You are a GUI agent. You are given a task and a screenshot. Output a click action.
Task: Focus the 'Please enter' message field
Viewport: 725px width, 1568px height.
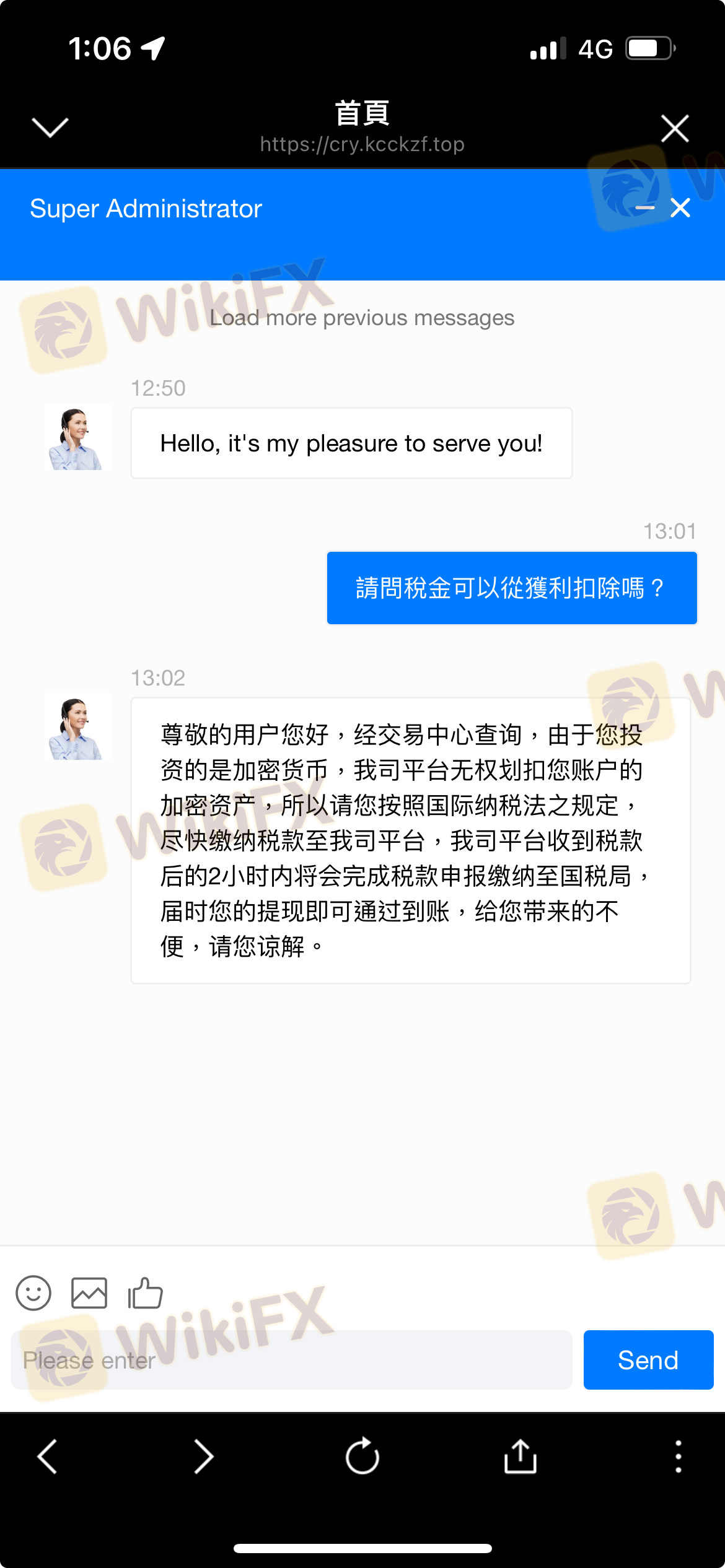[291, 1360]
